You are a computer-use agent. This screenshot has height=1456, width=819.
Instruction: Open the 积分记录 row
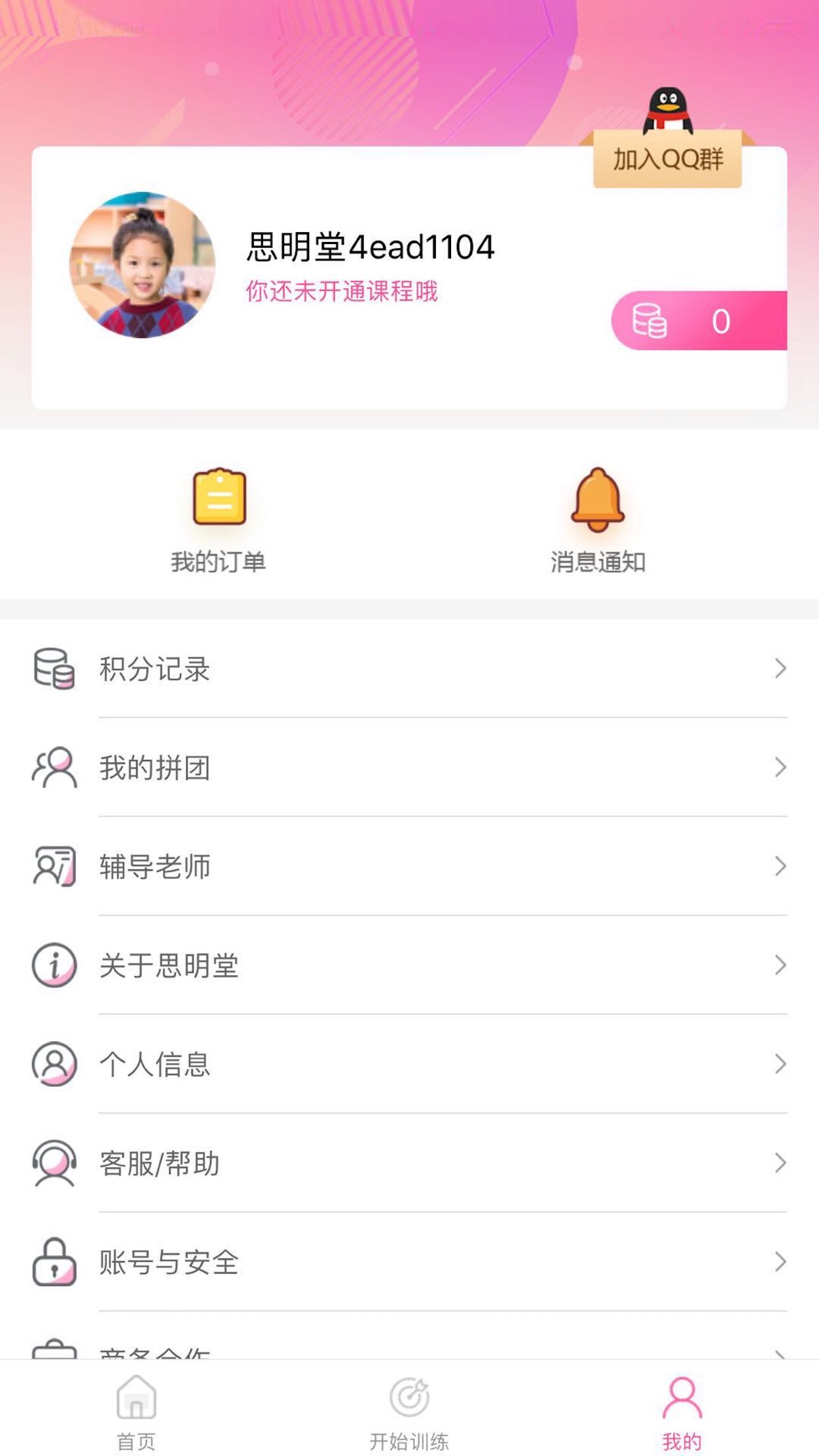click(409, 669)
